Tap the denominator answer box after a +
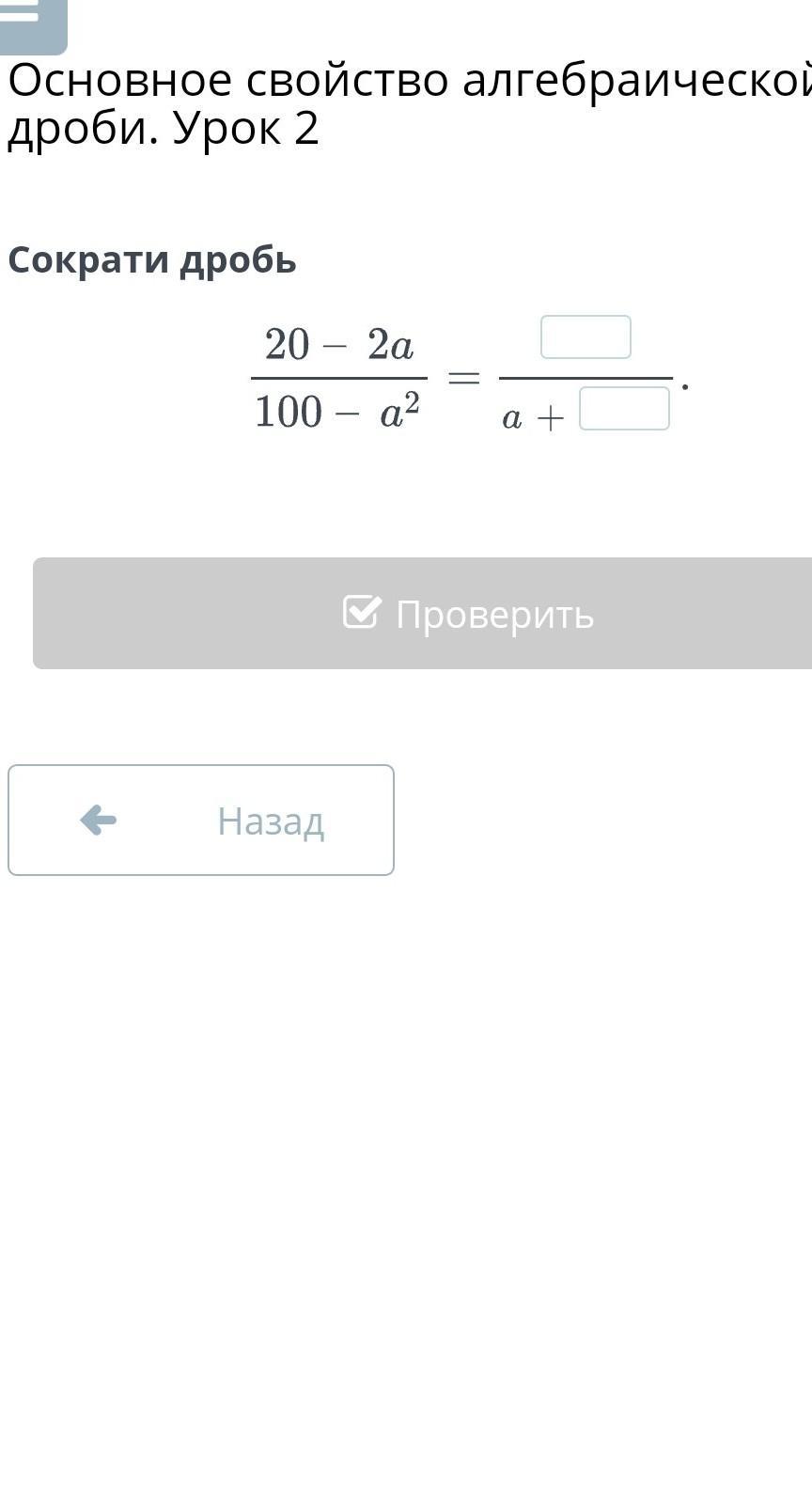The height and width of the screenshot is (1486, 812). [624, 409]
